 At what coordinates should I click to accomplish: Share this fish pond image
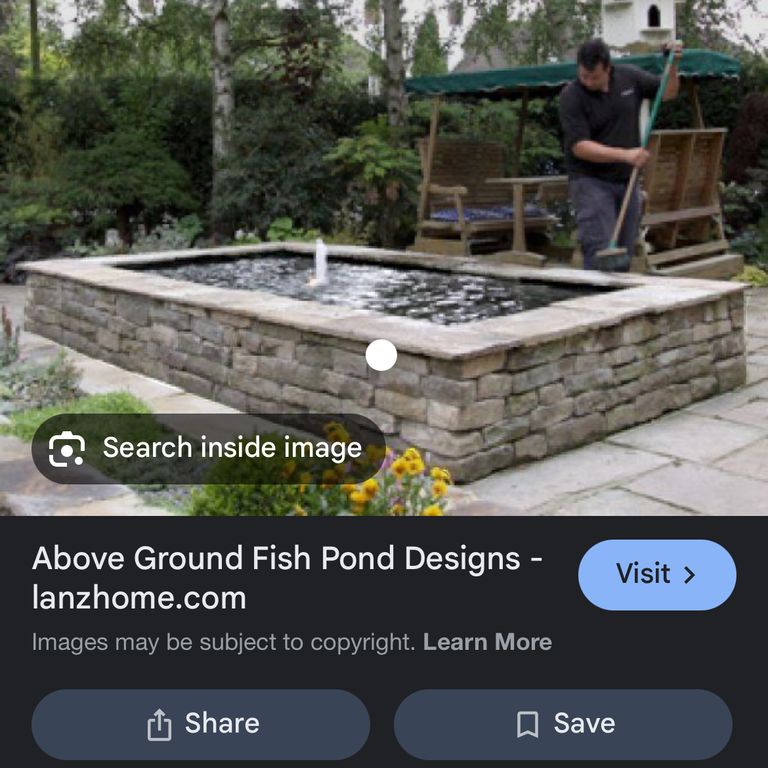[x=201, y=724]
